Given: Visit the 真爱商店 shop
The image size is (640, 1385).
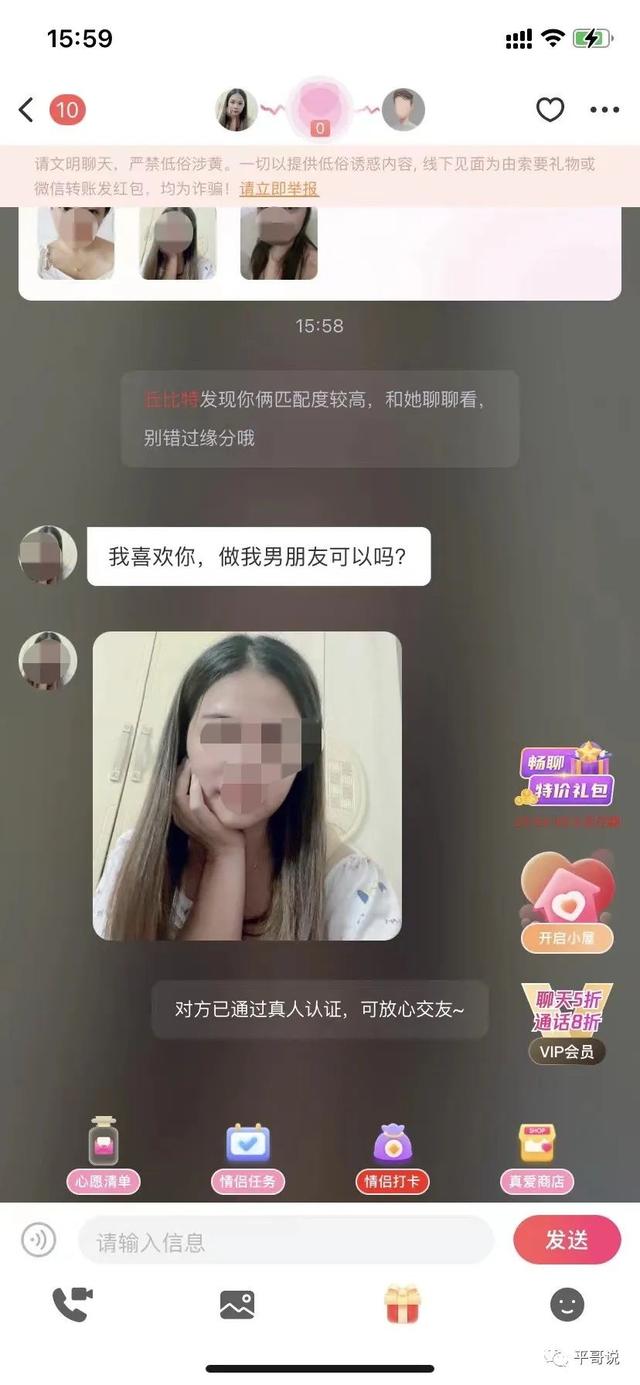Looking at the screenshot, I should pos(537,1156).
